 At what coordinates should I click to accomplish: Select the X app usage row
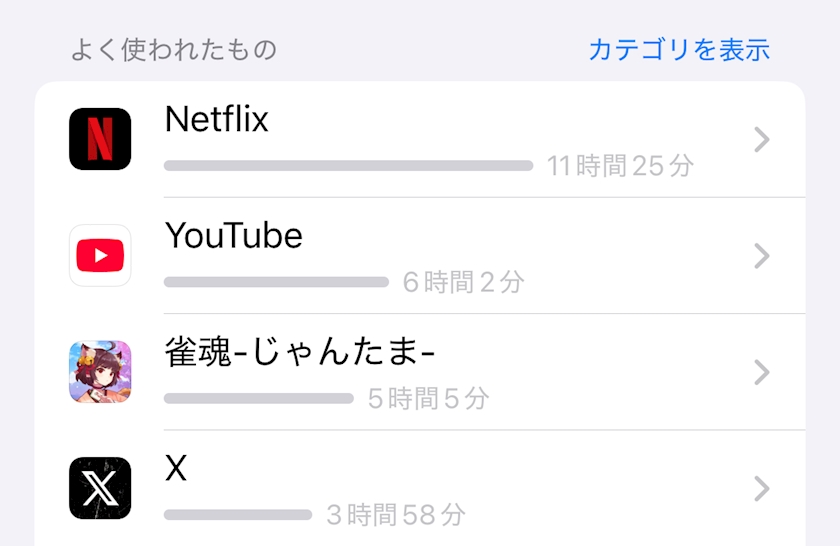click(420, 488)
